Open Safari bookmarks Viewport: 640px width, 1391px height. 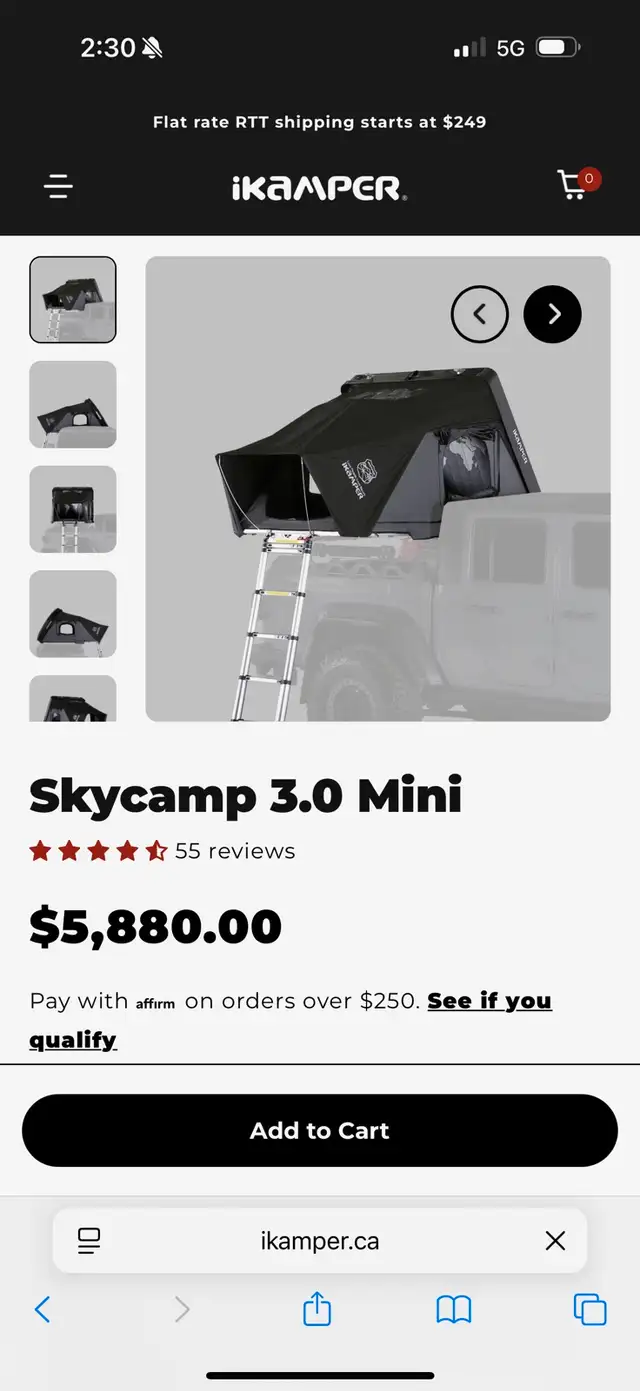pos(454,1309)
